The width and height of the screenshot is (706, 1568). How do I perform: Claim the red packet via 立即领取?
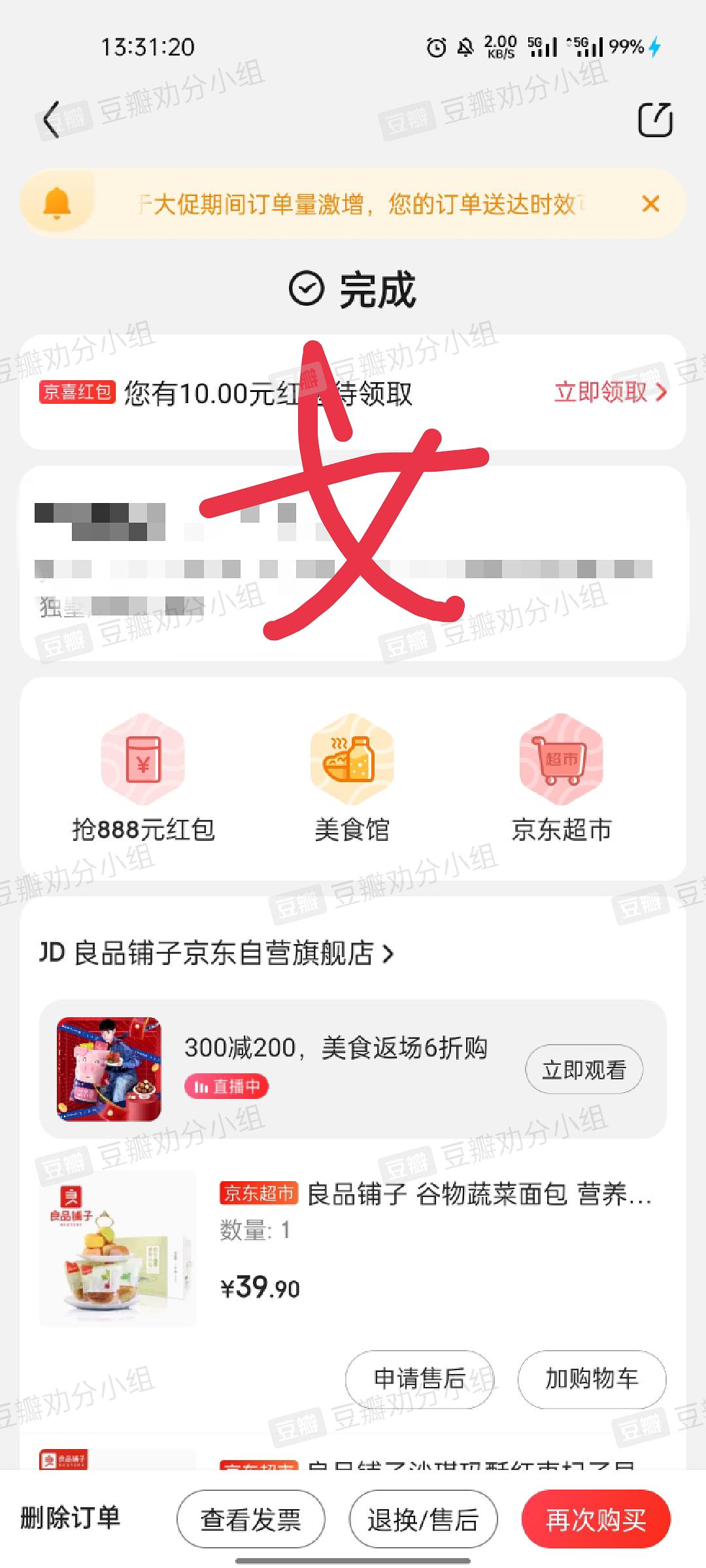coord(609,392)
